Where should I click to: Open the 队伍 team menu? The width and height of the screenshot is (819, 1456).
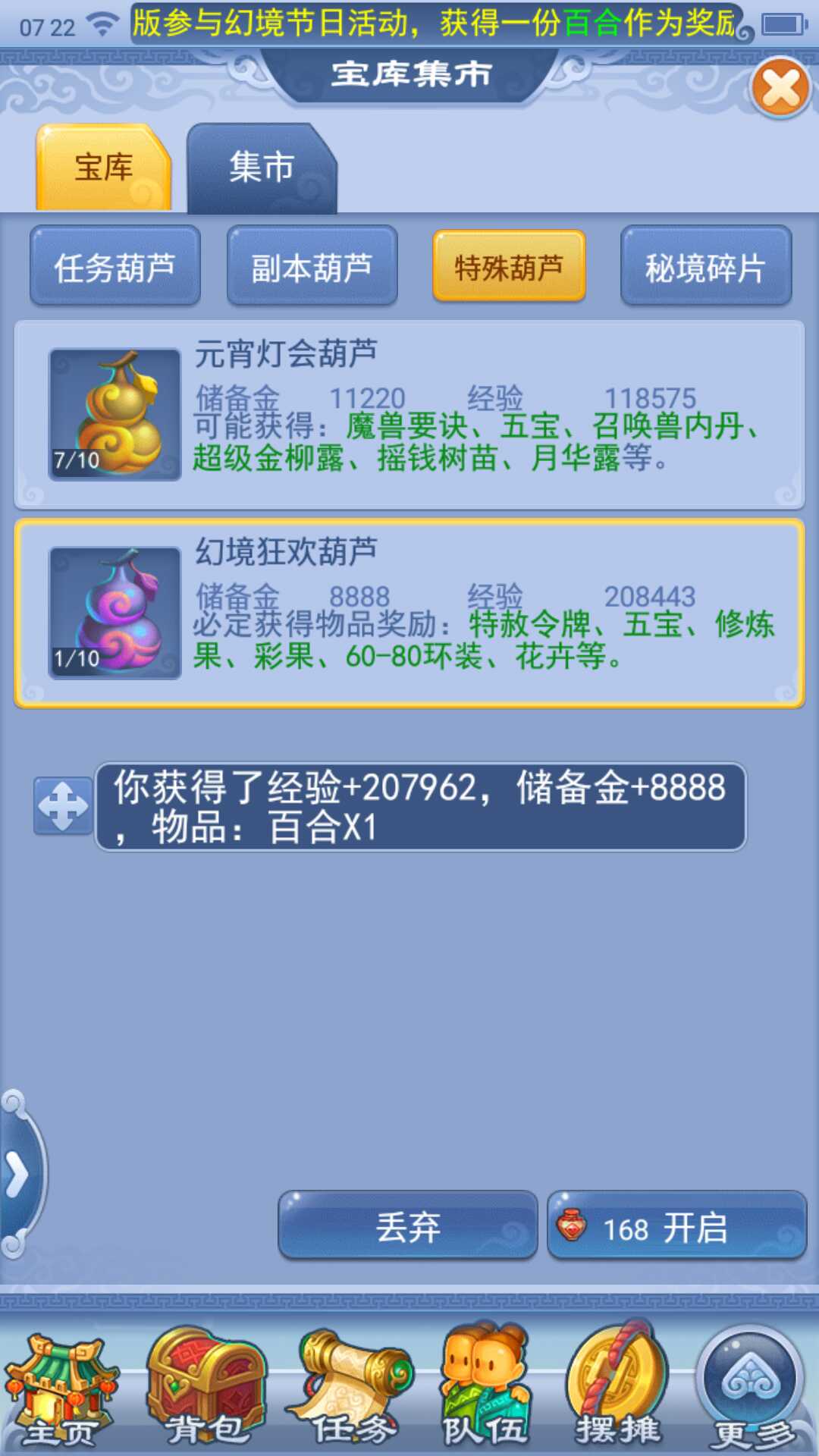[485, 1388]
